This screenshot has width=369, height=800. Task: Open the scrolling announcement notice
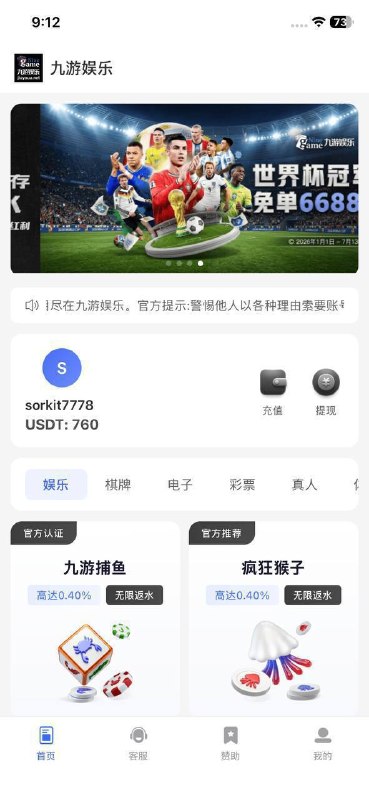(x=184, y=305)
